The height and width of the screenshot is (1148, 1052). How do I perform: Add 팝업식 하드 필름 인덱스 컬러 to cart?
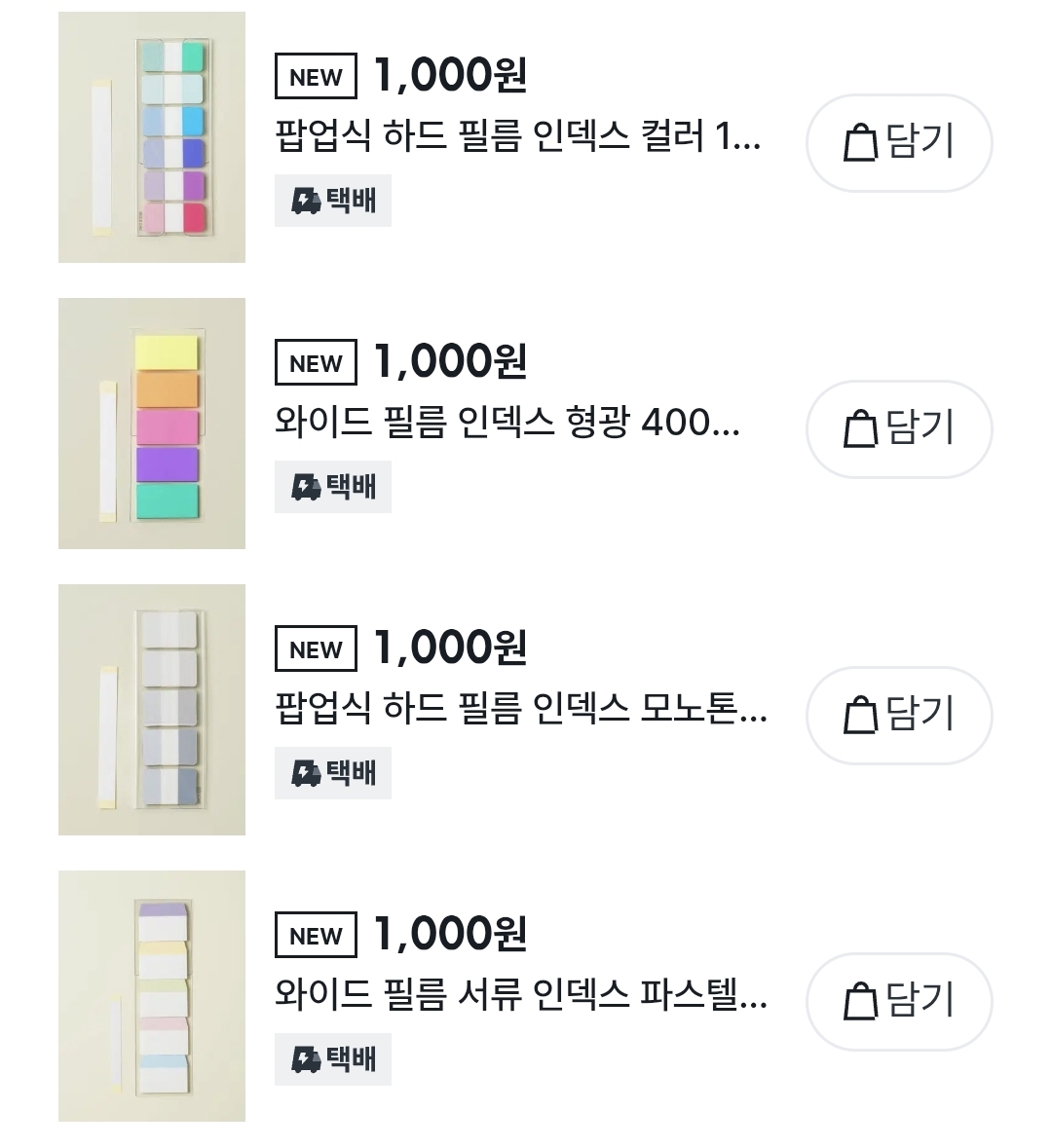point(899,142)
